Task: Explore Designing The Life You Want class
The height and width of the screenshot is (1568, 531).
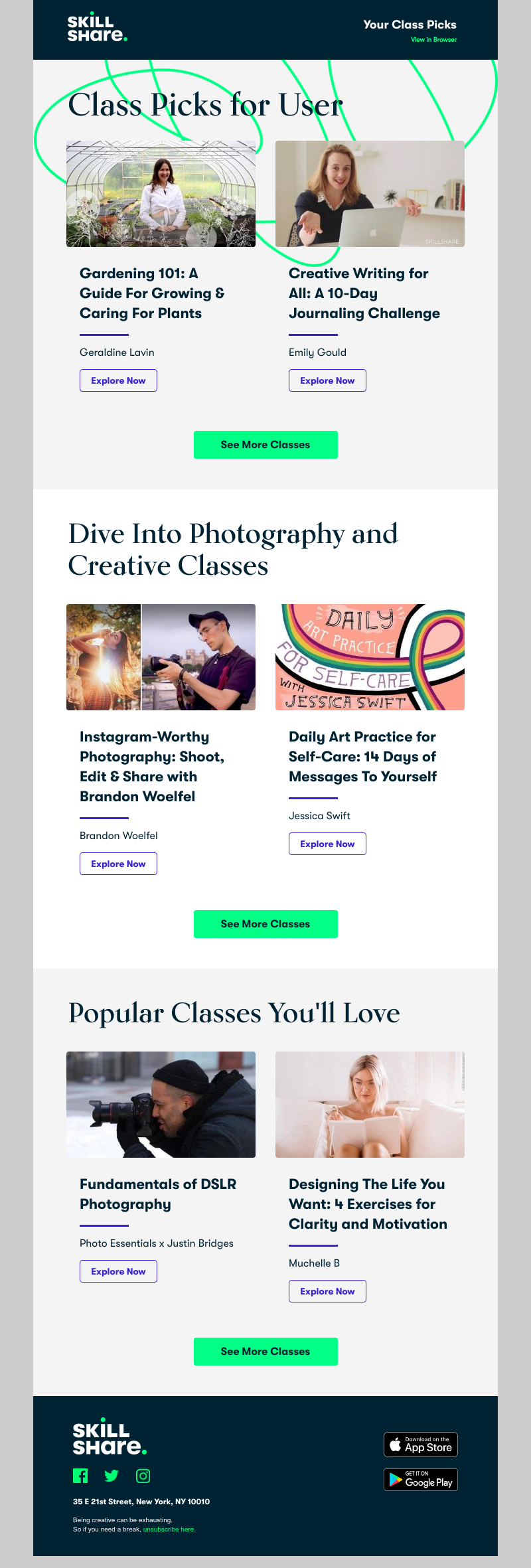Action: point(327,1291)
